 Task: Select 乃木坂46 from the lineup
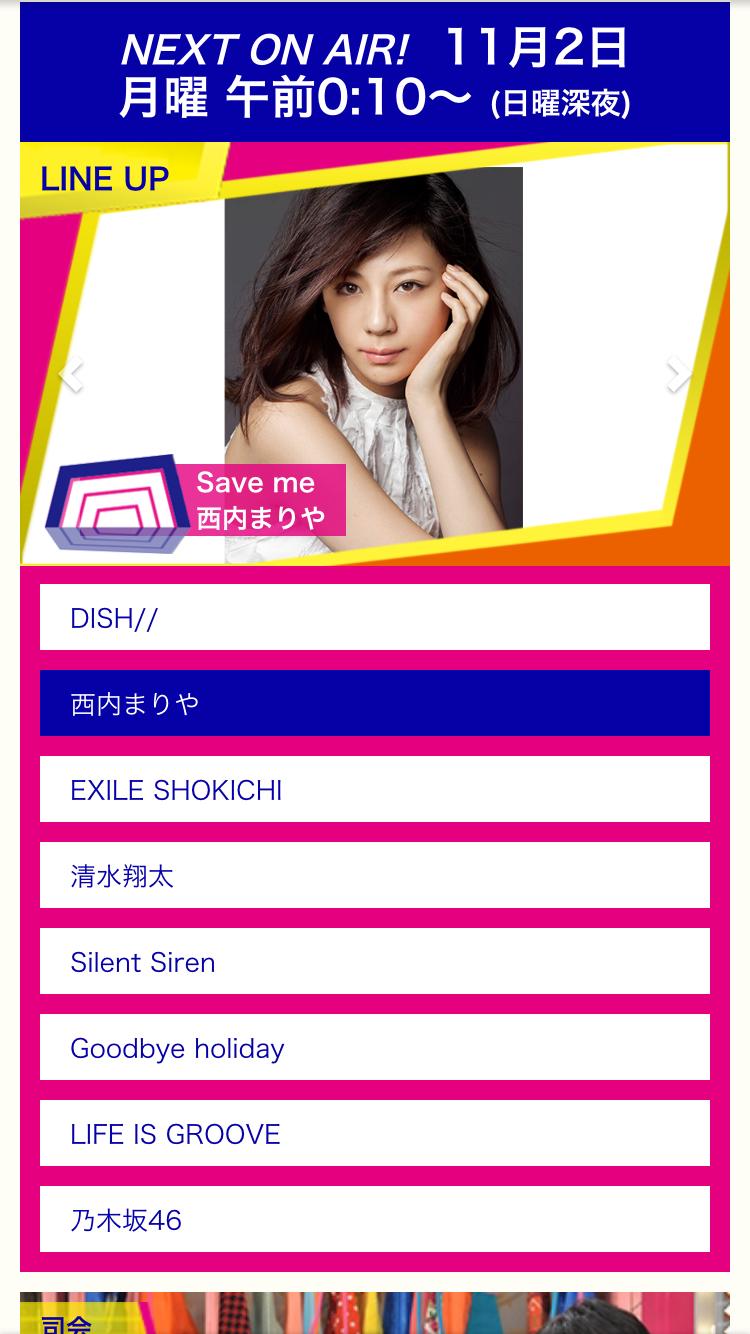[375, 1219]
